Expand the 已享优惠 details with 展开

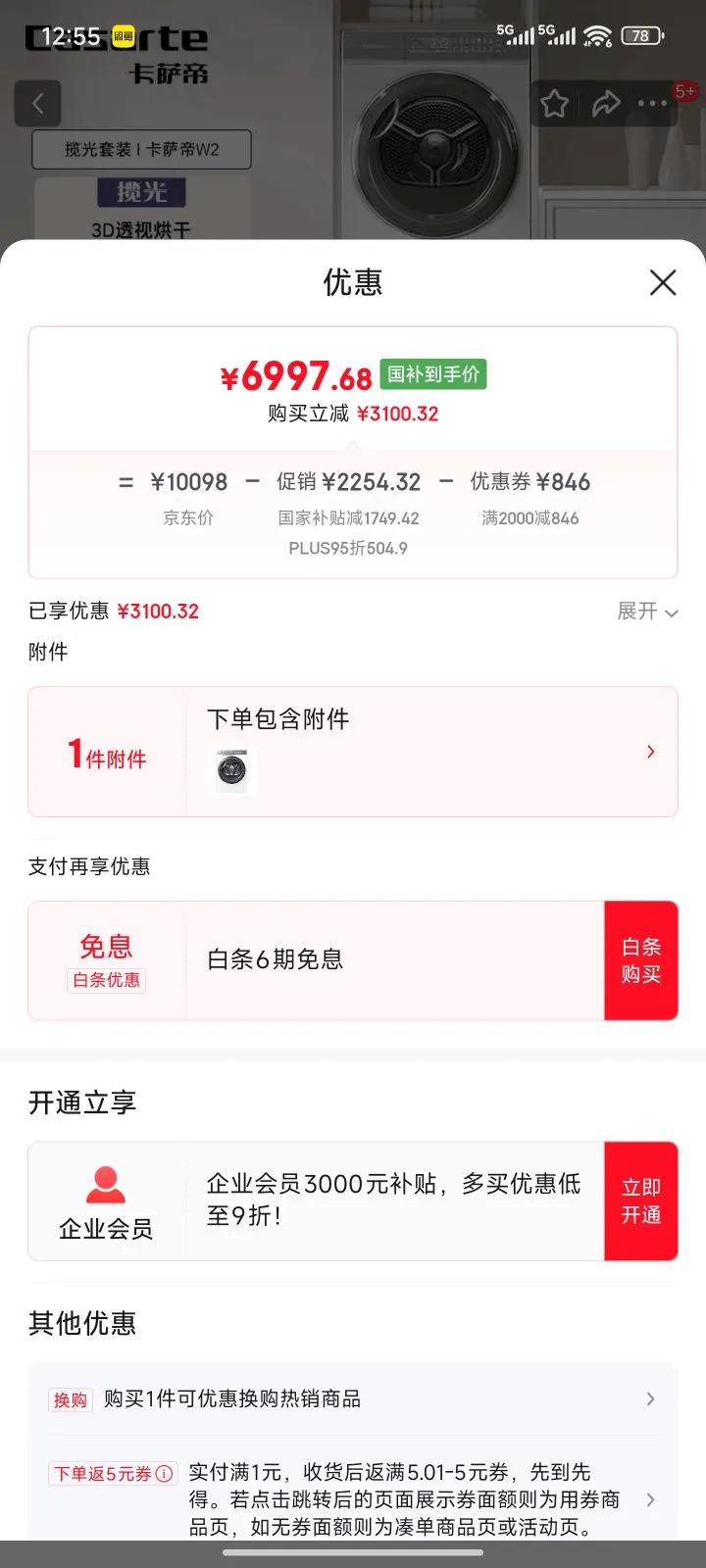[647, 612]
